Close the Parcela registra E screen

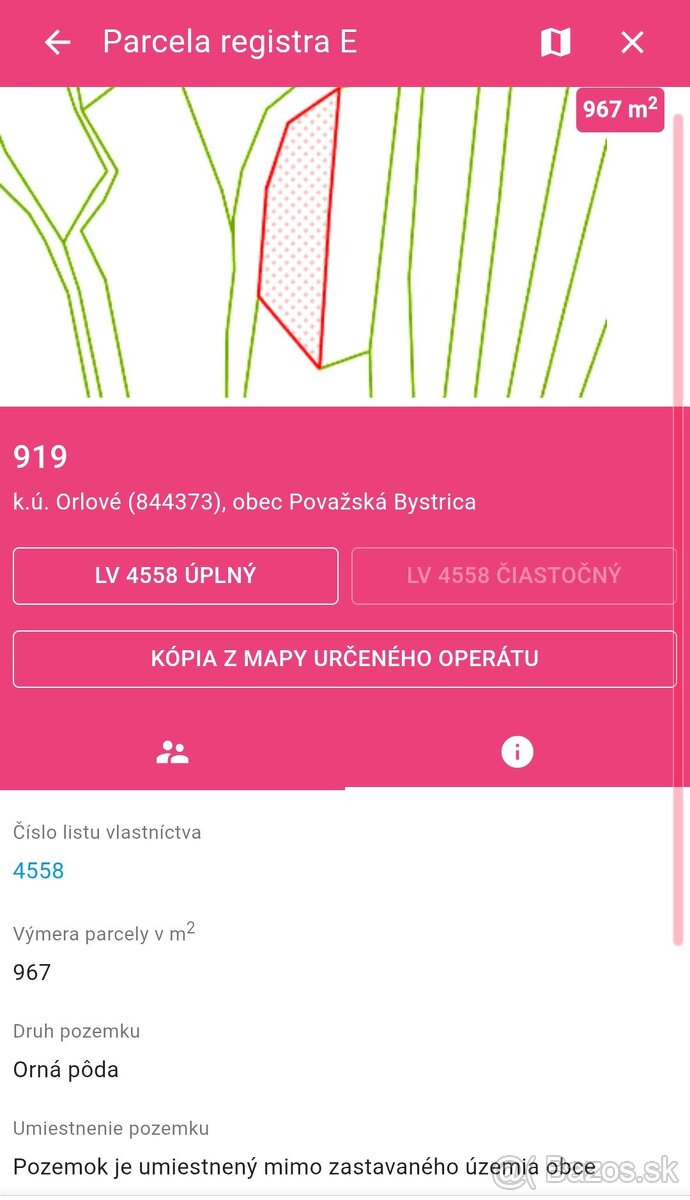point(632,42)
